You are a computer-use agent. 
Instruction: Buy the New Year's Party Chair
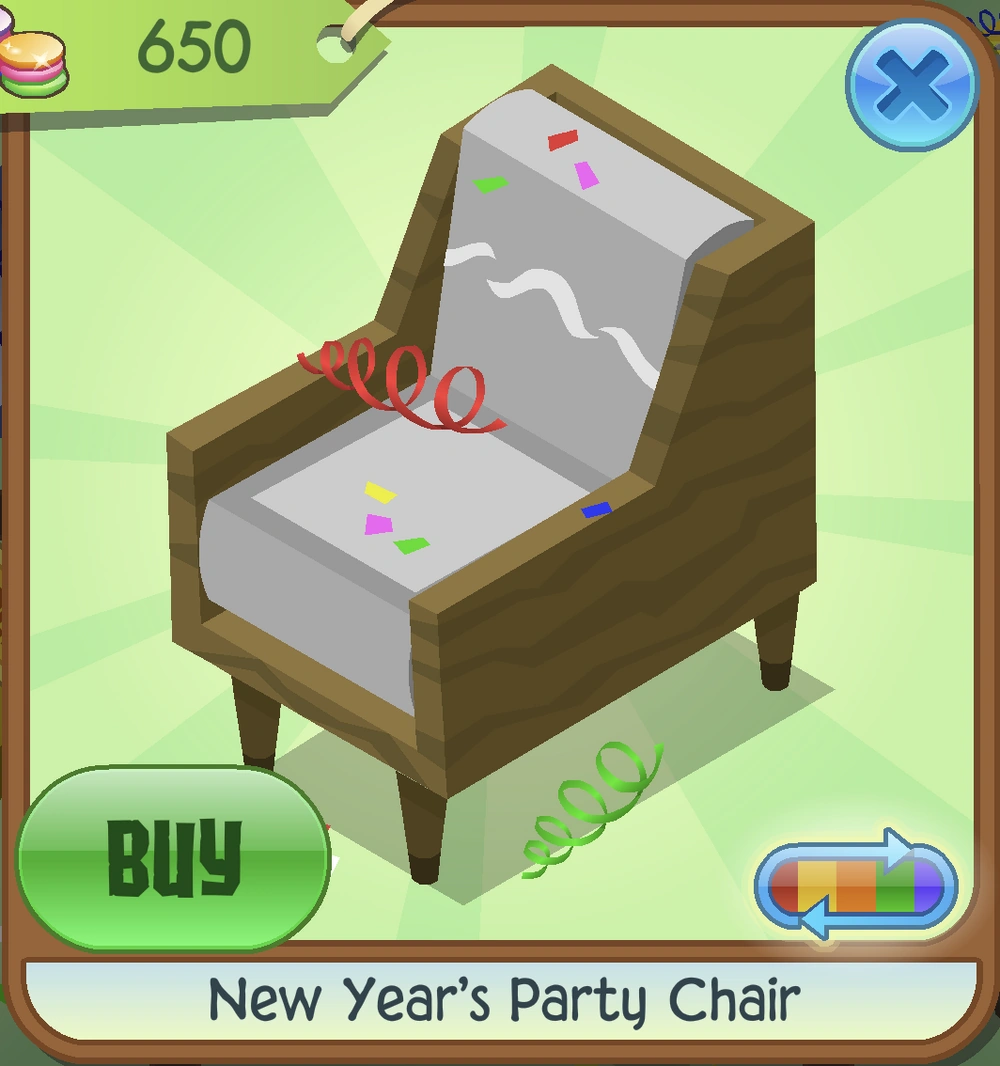pos(173,857)
